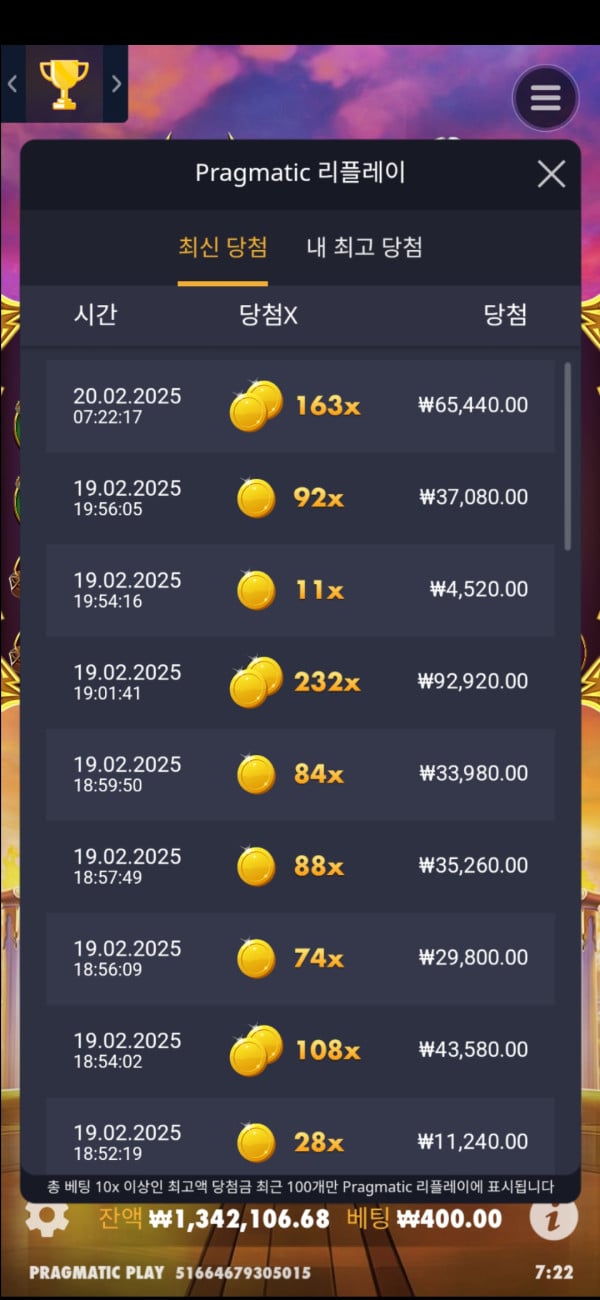The height and width of the screenshot is (1300, 600).
Task: Open the replay of the 108x win
Action: tap(300, 1049)
